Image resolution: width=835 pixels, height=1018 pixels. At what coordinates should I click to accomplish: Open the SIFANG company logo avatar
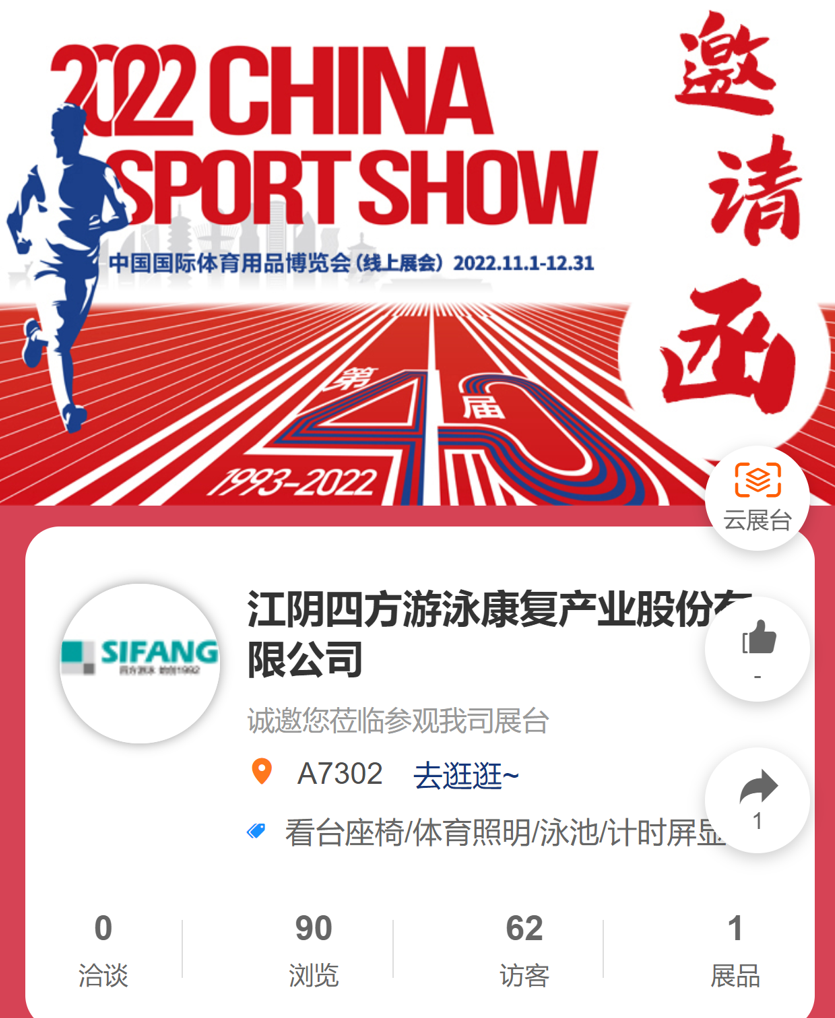[x=139, y=663]
